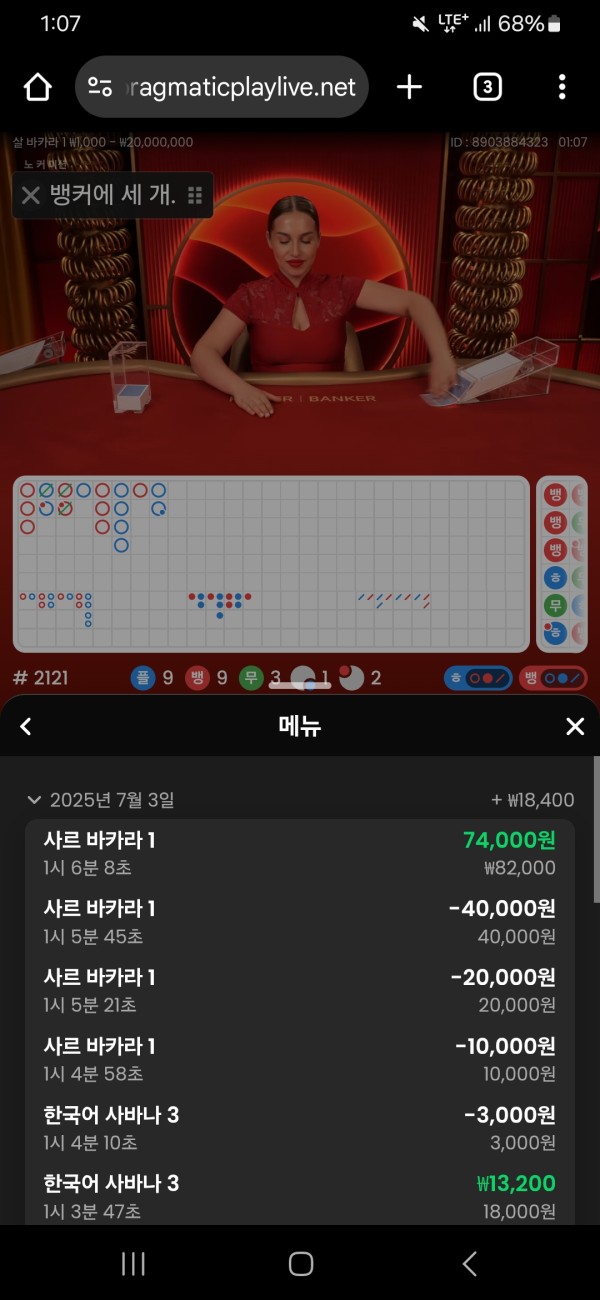Tap the system back button

469,1264
